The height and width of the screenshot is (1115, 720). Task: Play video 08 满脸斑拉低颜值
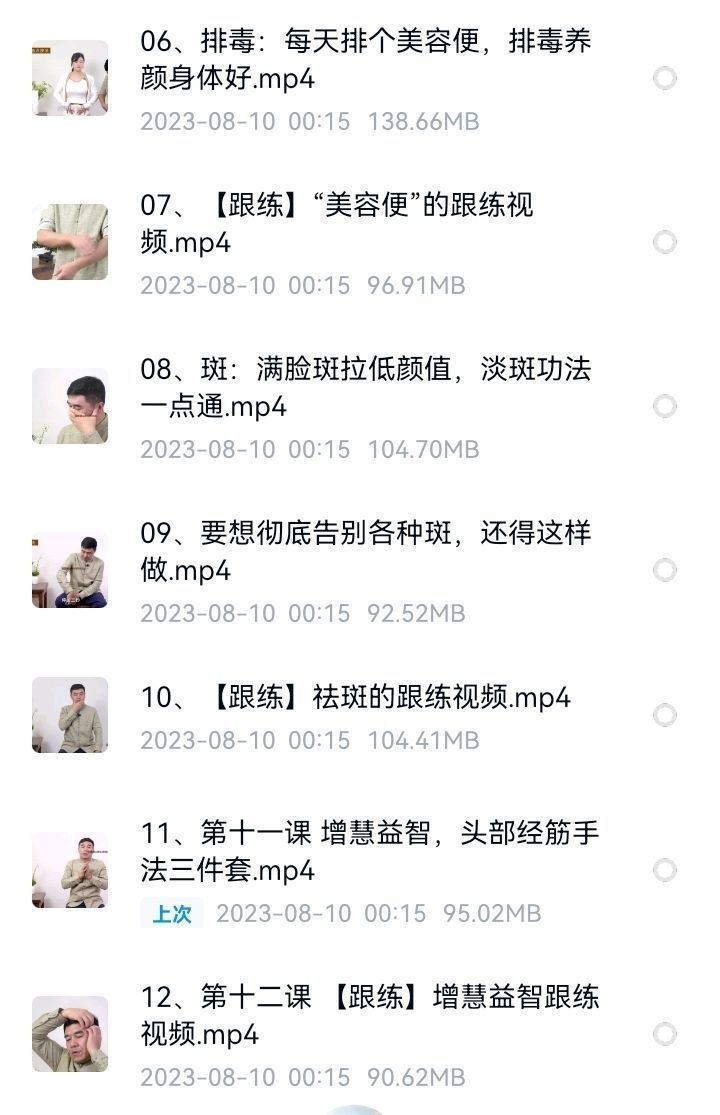click(x=365, y=388)
